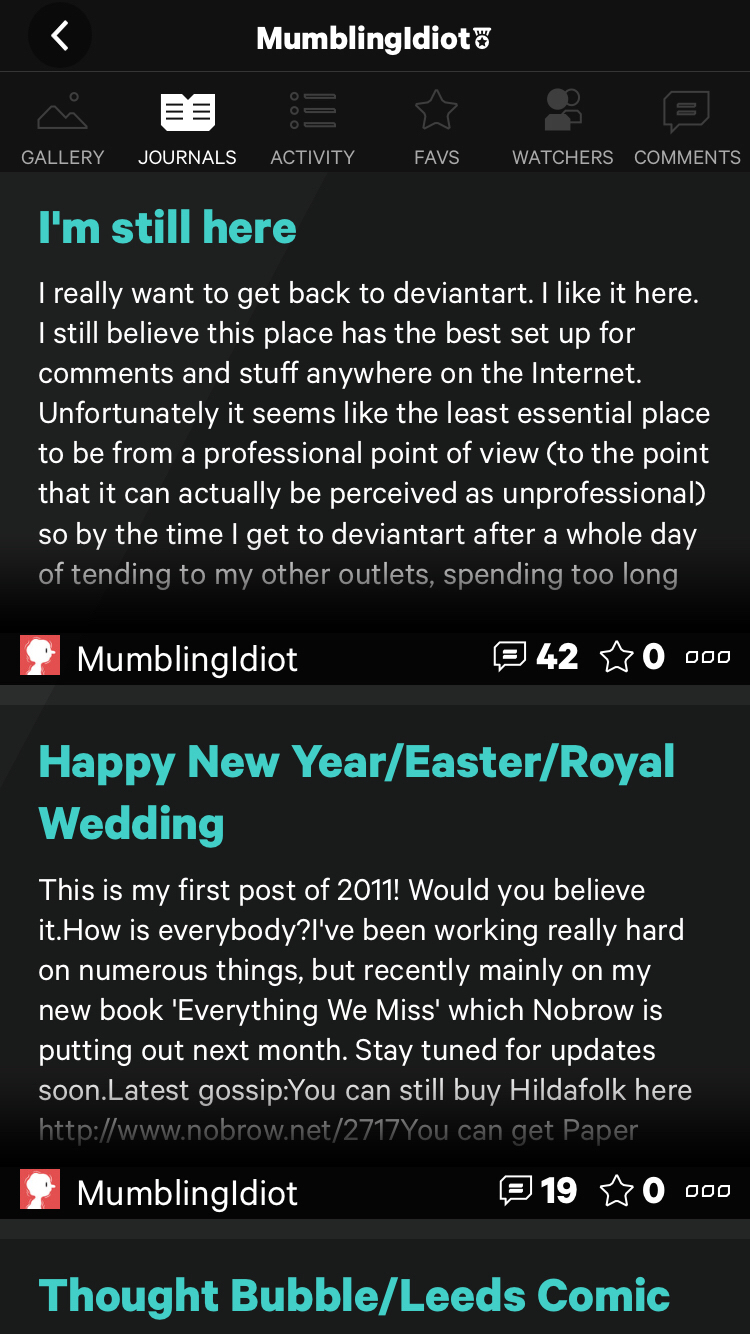
Task: Select the Journals tab
Action: click(x=187, y=128)
